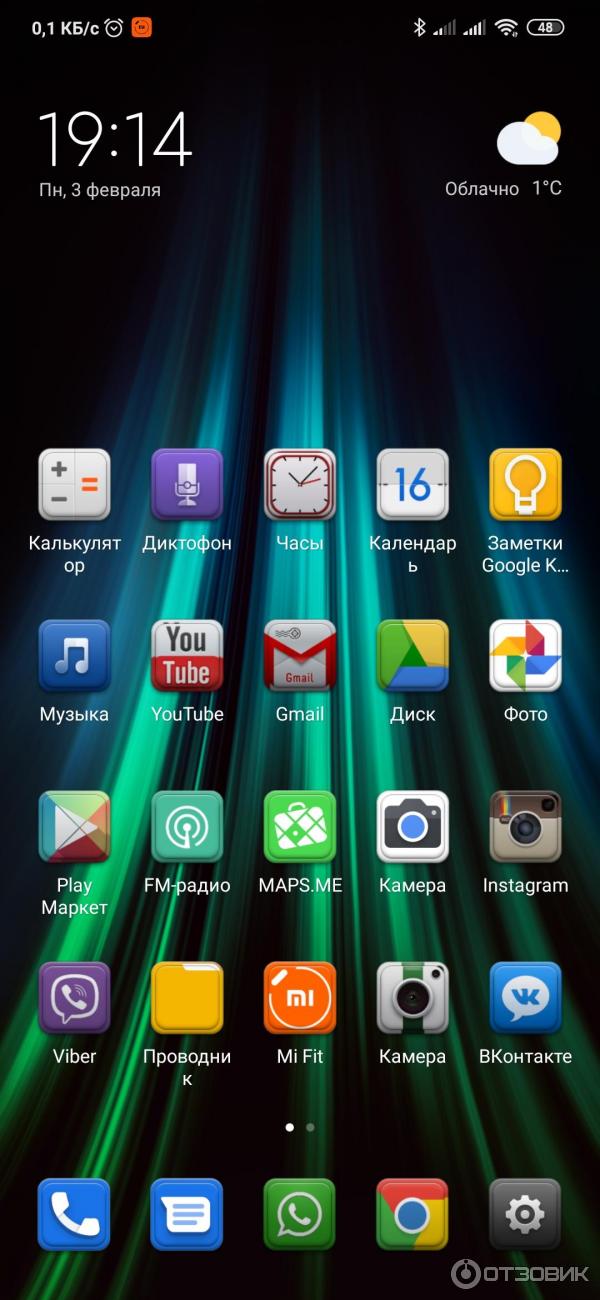The image size is (600, 1300).
Task: Open Заметки Google Keep
Action: [525, 485]
